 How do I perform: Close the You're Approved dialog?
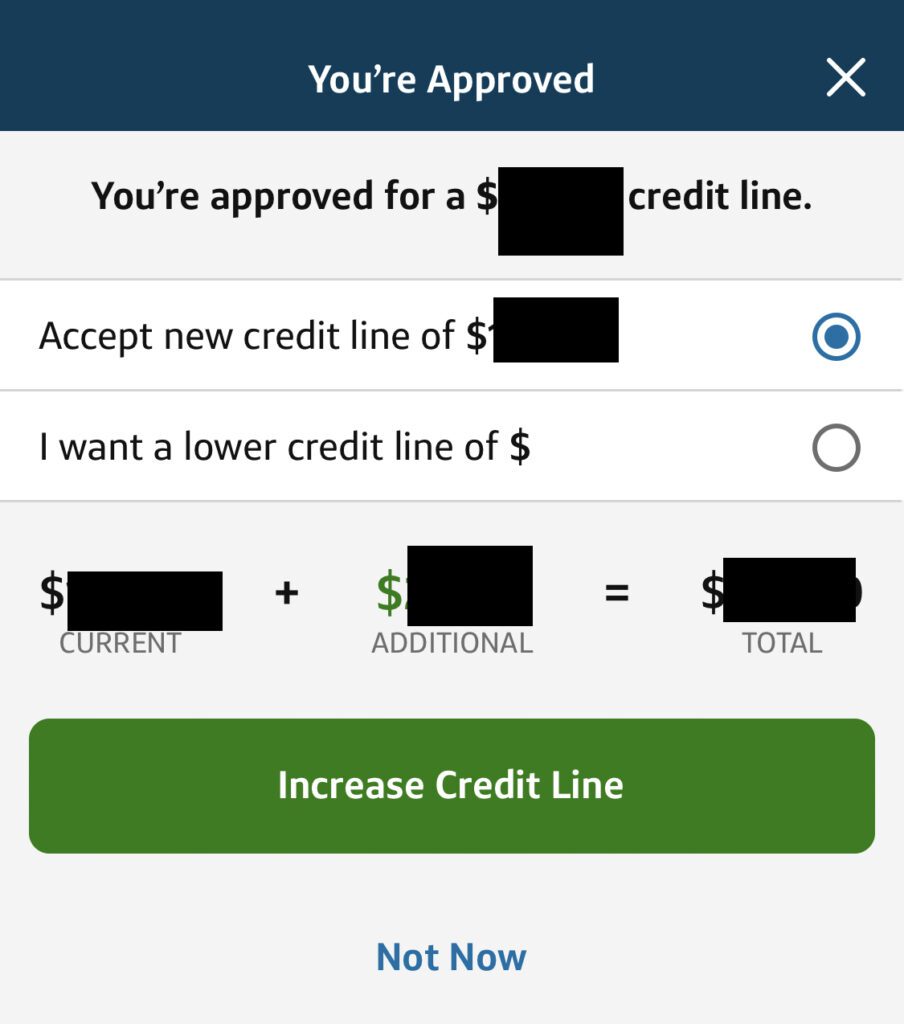[x=845, y=77]
